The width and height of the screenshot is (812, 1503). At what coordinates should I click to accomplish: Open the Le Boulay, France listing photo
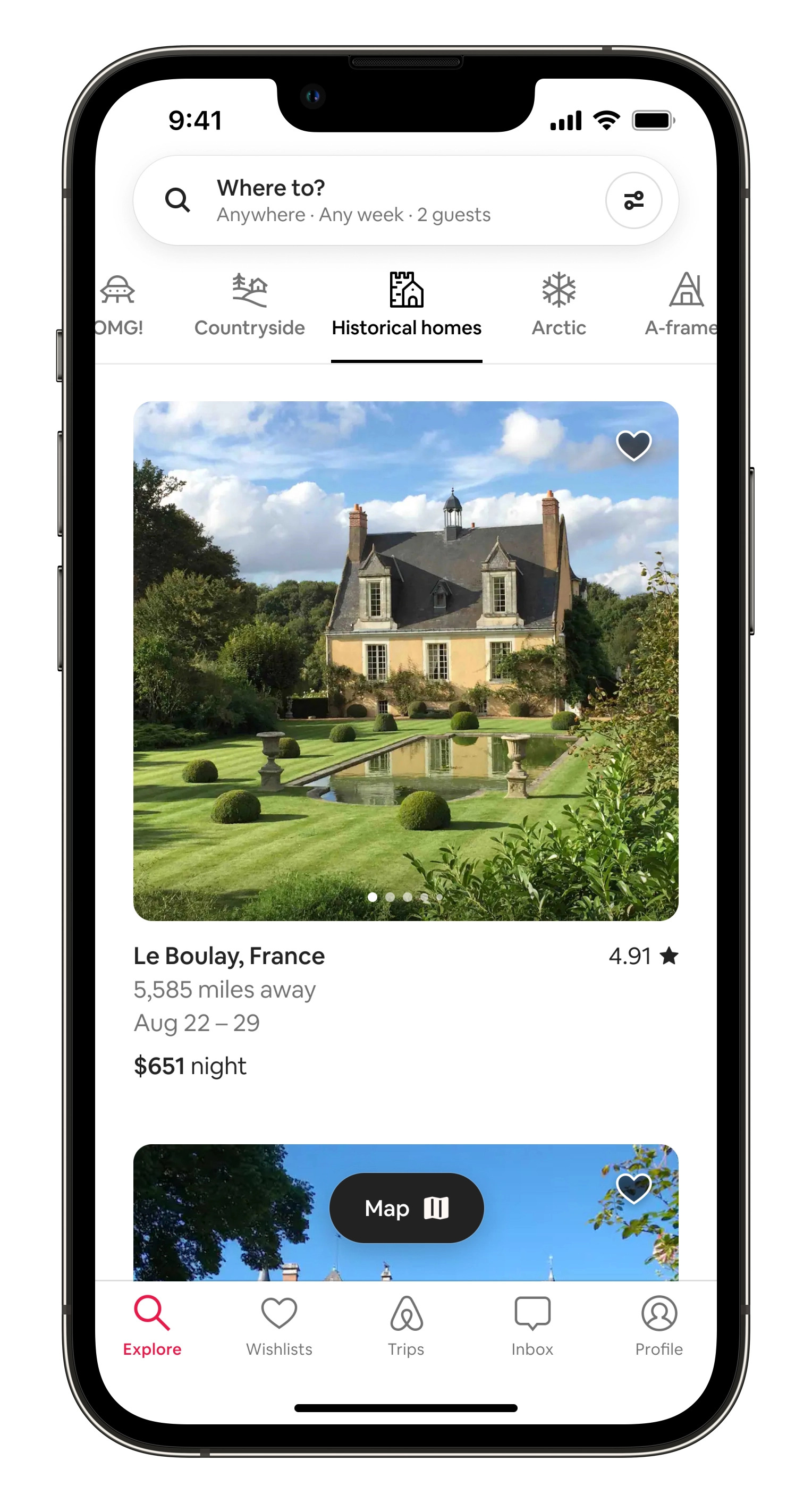pyautogui.click(x=405, y=660)
